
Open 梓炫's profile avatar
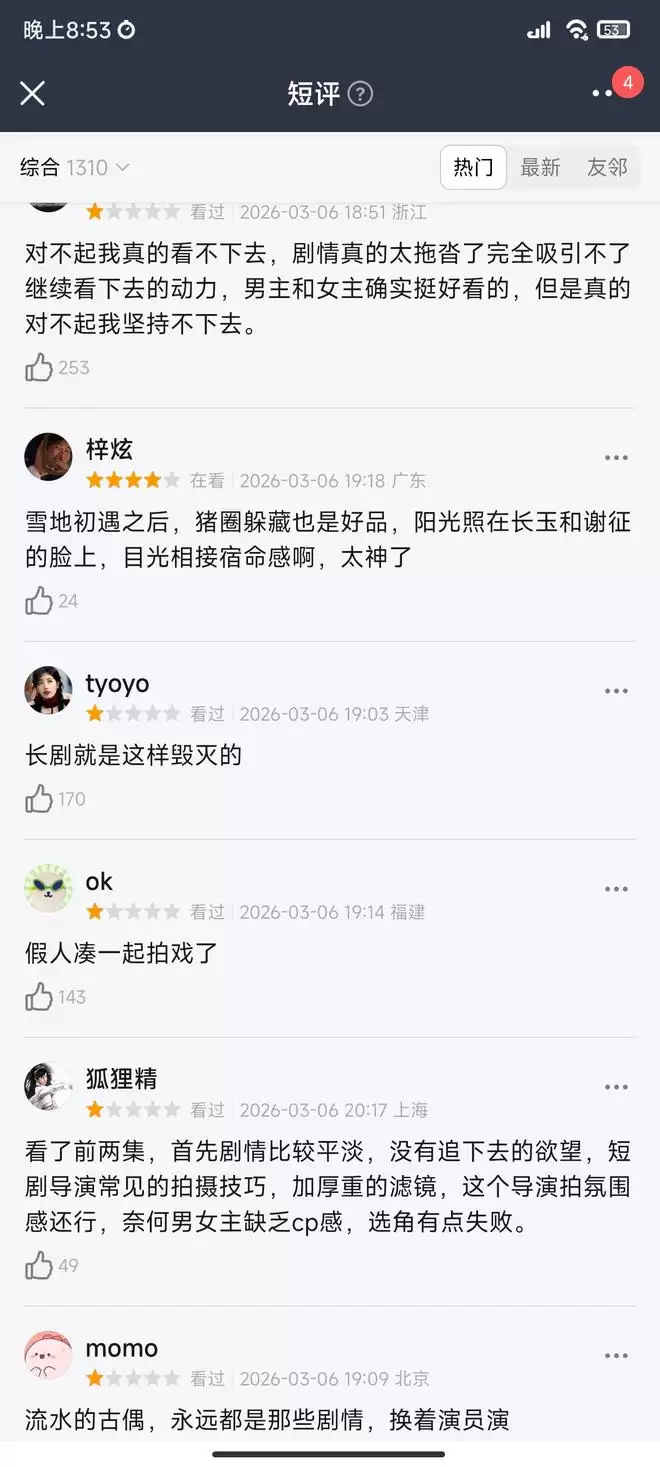[x=48, y=458]
